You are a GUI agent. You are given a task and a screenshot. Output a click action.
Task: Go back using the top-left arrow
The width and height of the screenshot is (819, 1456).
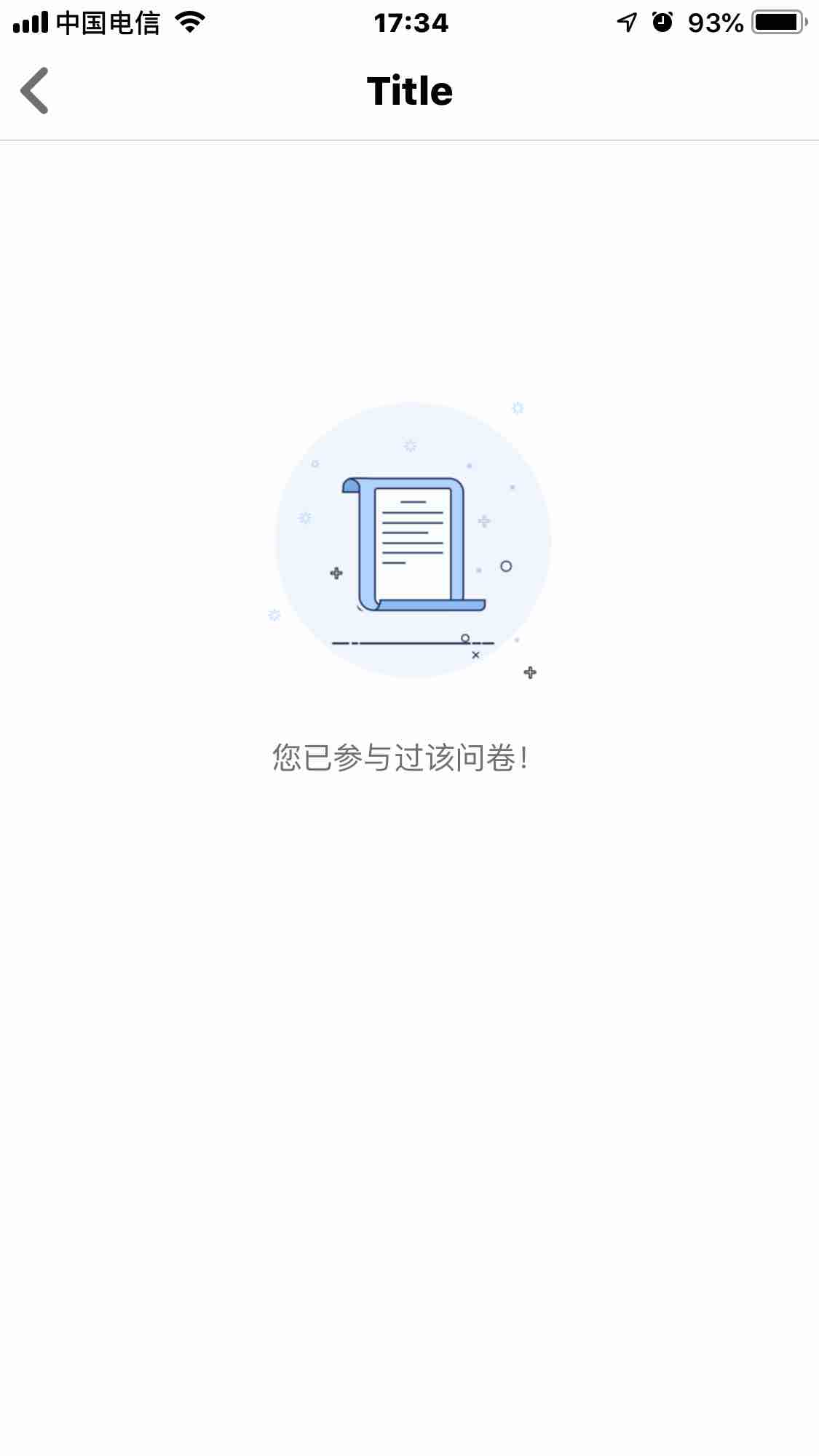point(34,91)
